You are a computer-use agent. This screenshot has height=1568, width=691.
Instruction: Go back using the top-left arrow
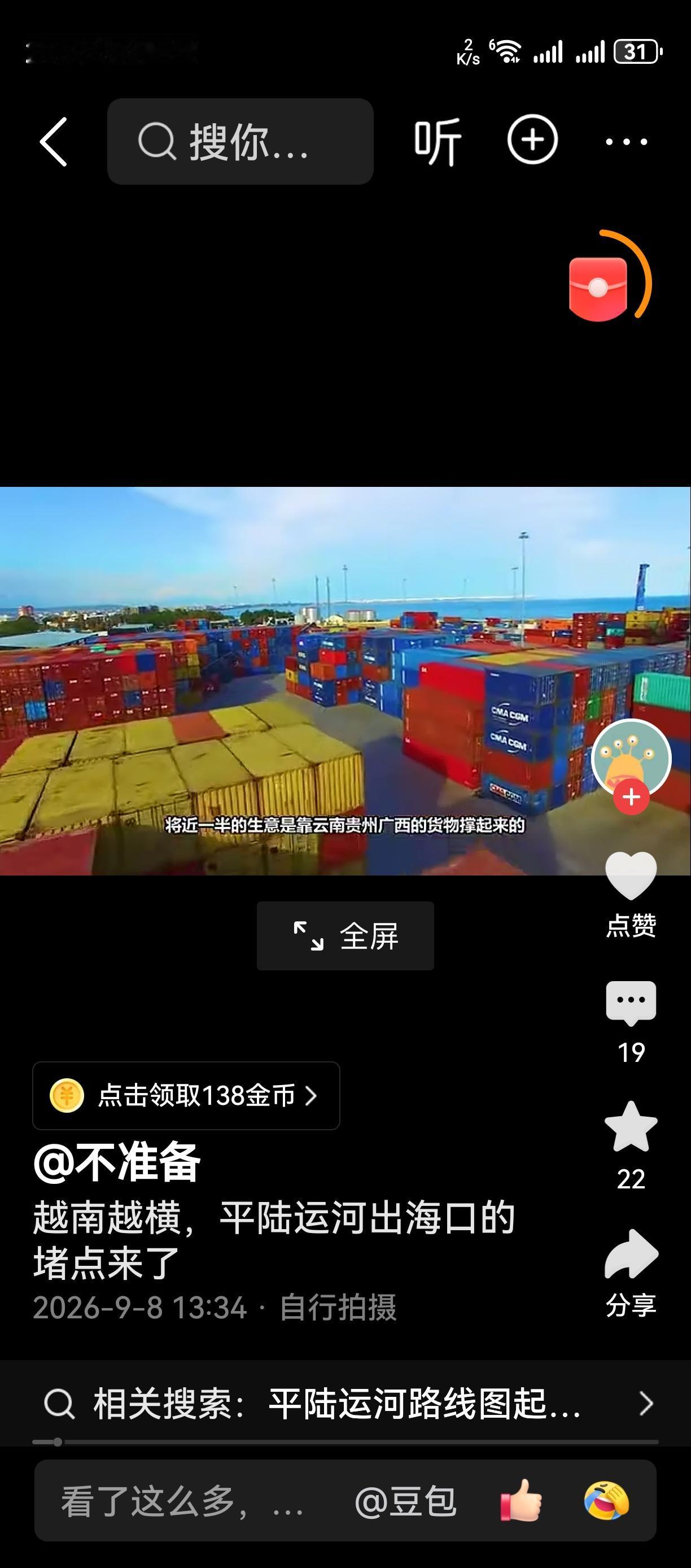pos(54,142)
